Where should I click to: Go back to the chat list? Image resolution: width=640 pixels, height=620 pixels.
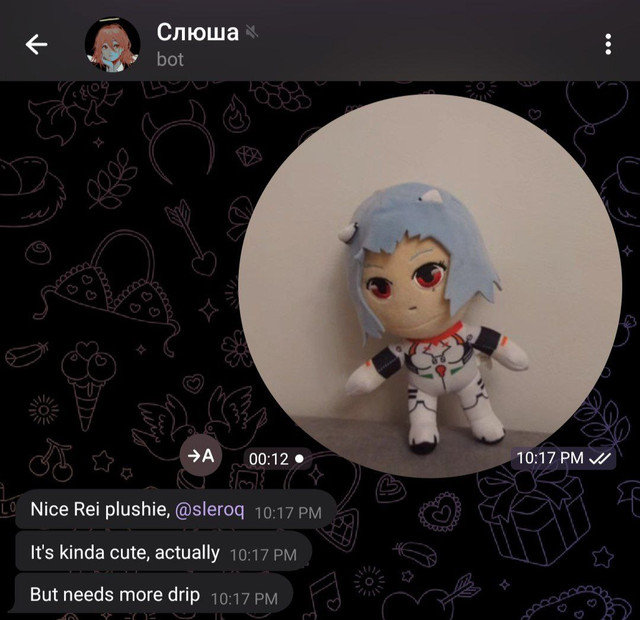[x=37, y=44]
